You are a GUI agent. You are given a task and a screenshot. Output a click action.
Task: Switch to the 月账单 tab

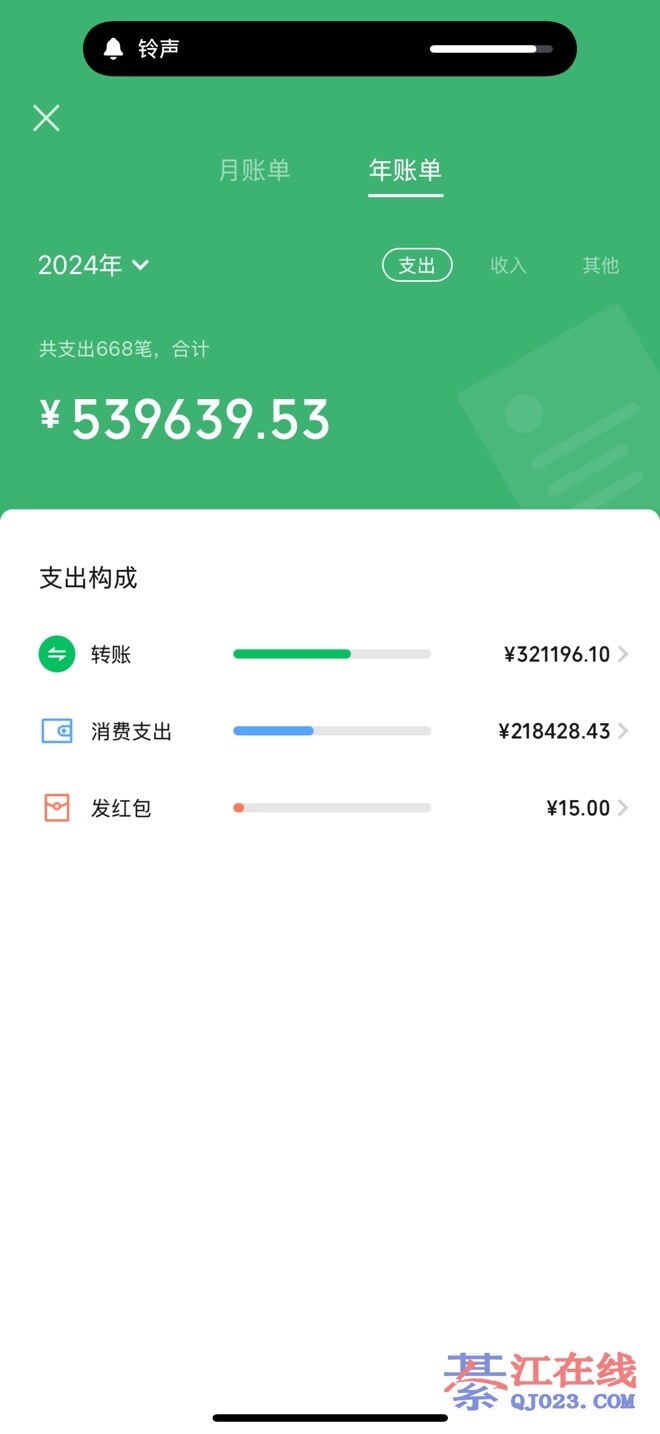254,170
